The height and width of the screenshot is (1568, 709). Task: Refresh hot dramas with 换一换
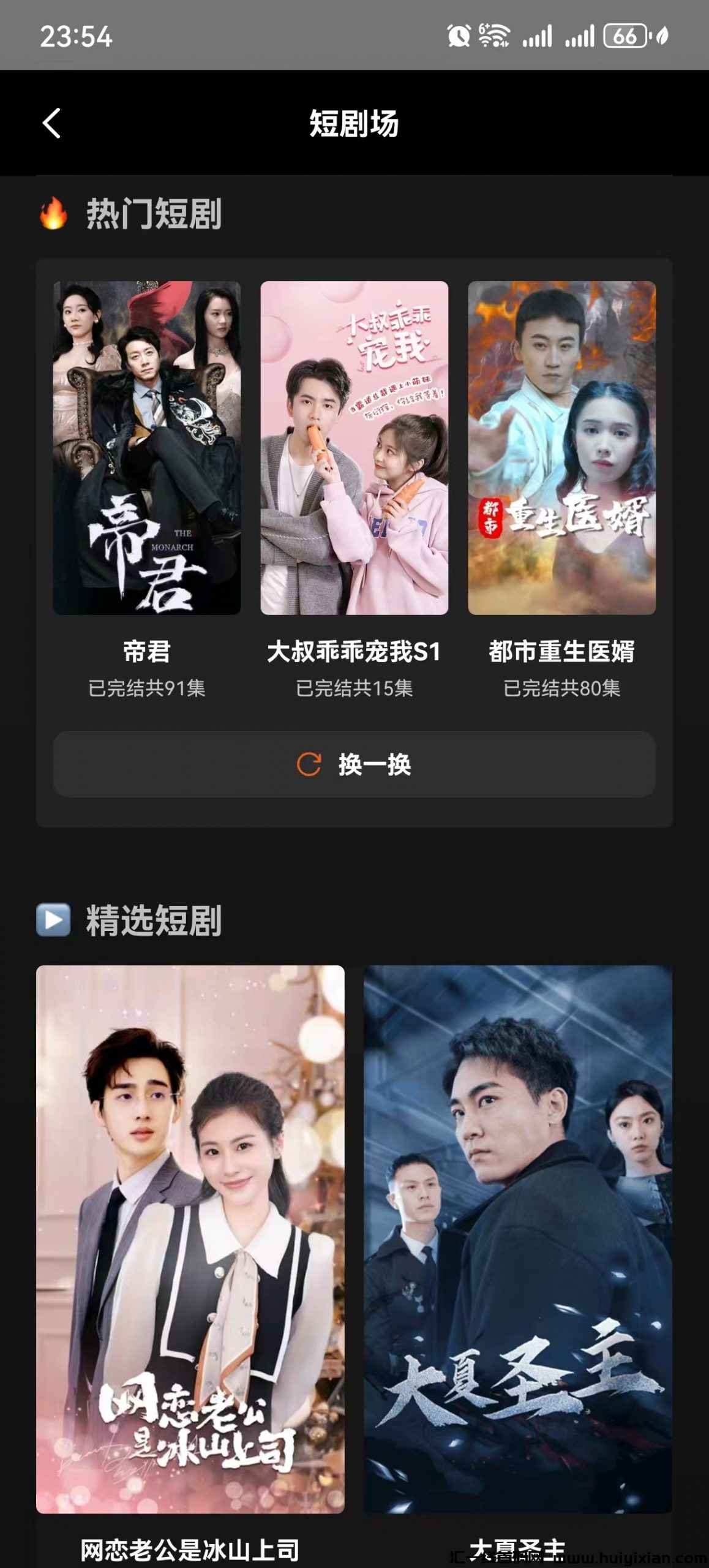pos(354,764)
